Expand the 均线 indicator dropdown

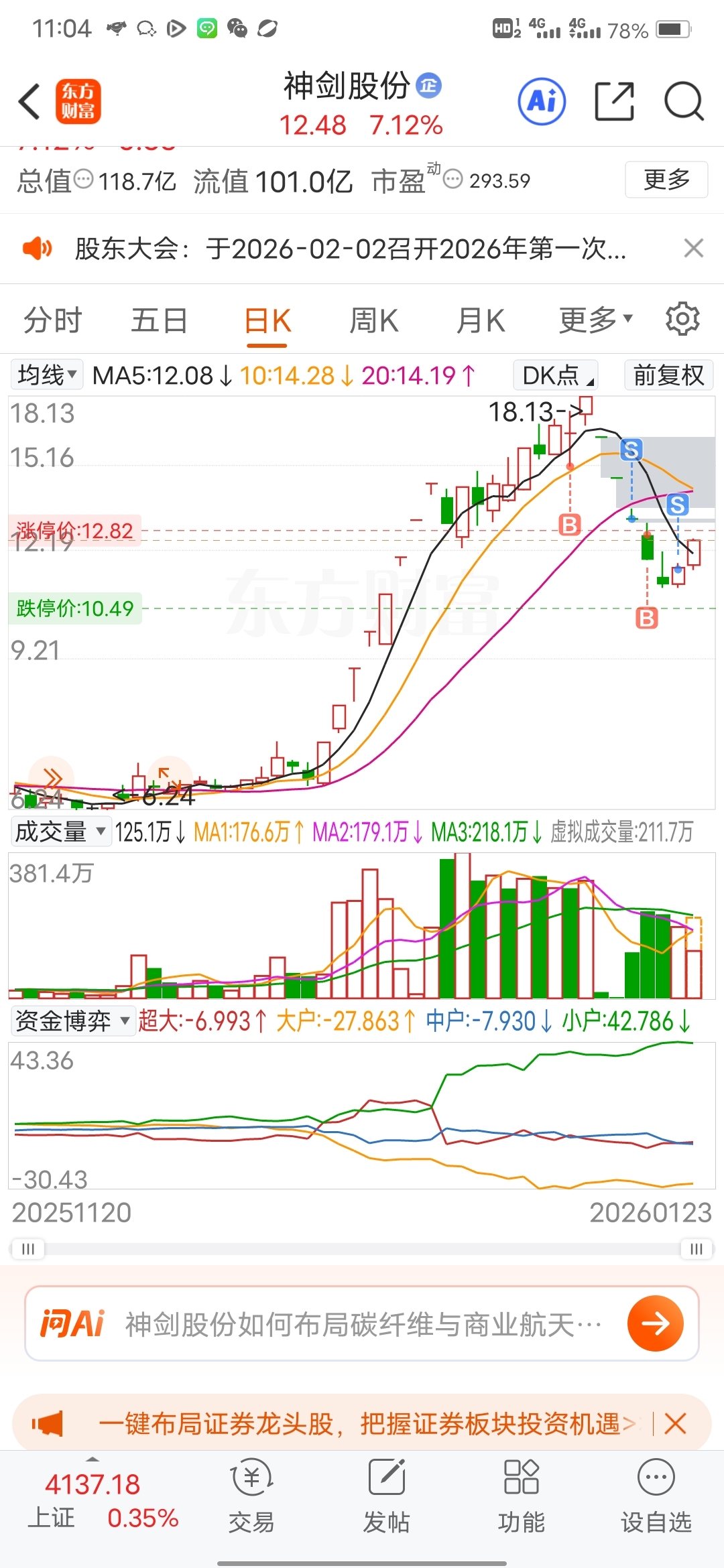point(47,375)
